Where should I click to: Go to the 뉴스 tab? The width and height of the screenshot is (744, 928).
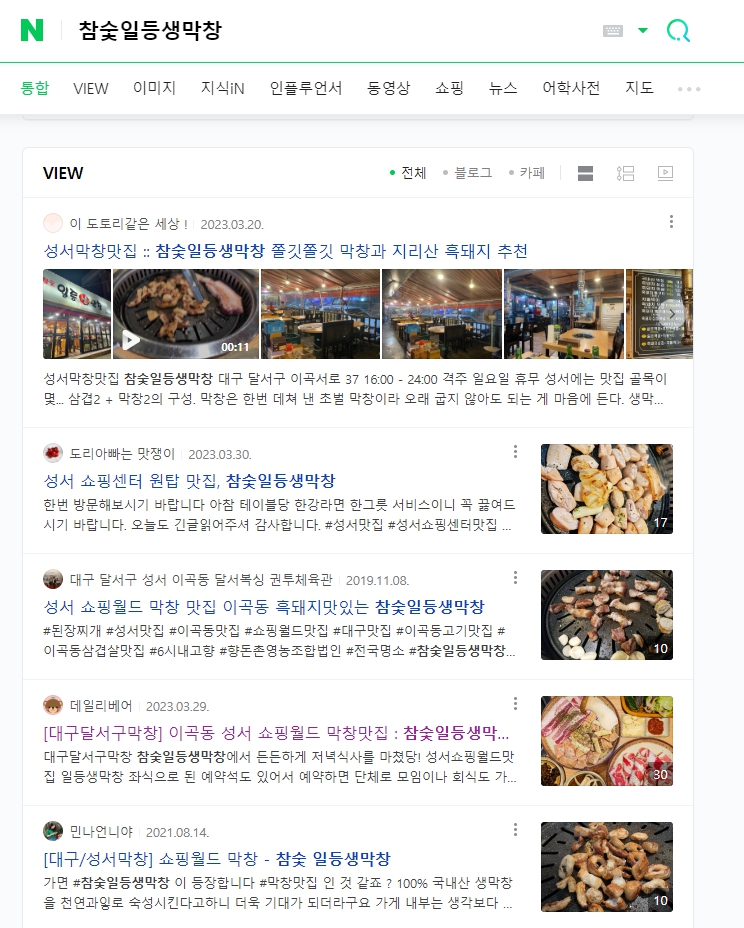[503, 88]
